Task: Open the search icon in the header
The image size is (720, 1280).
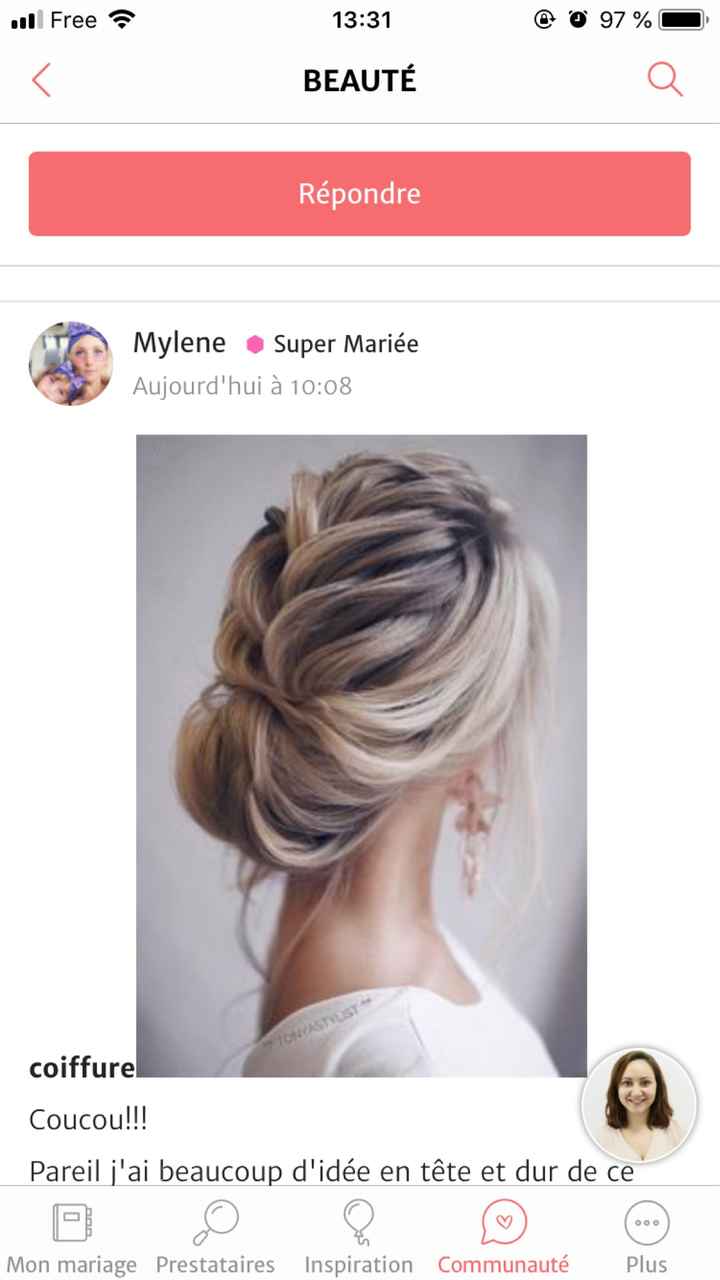Action: 663,80
